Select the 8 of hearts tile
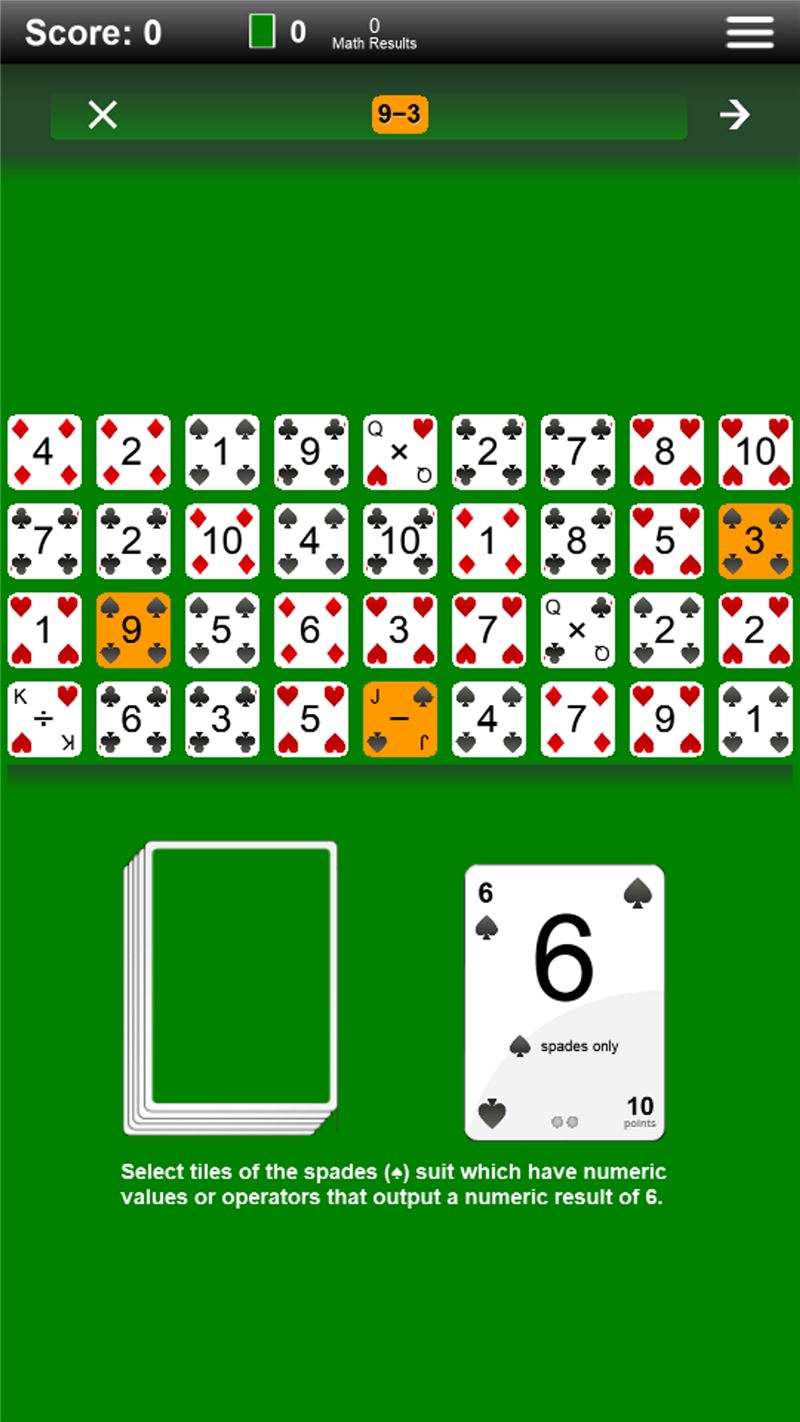This screenshot has height=1422, width=800. [667, 452]
